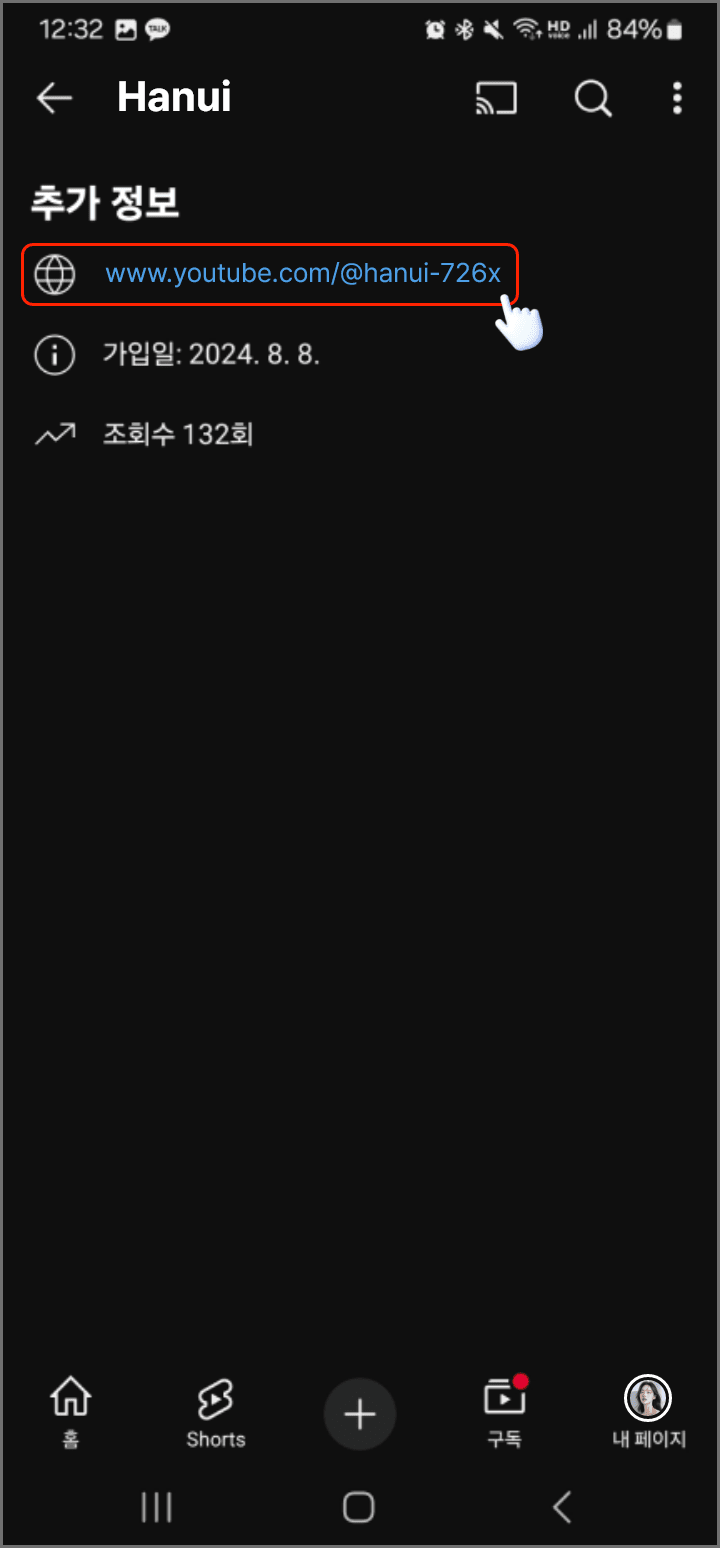Open the cast to device icon
Viewport: 720px width, 1548px height.
coord(496,97)
